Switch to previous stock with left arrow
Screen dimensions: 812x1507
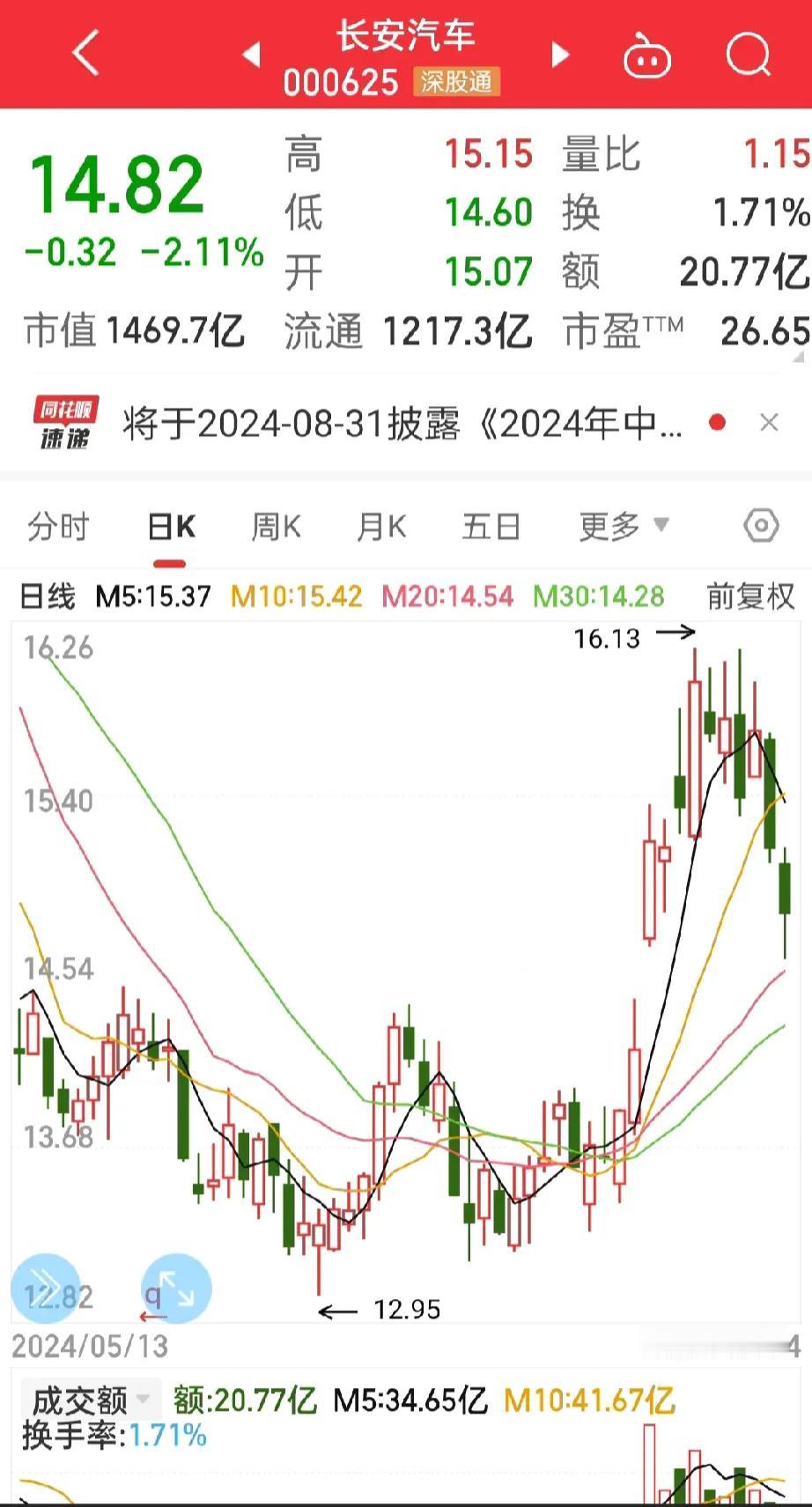251,55
